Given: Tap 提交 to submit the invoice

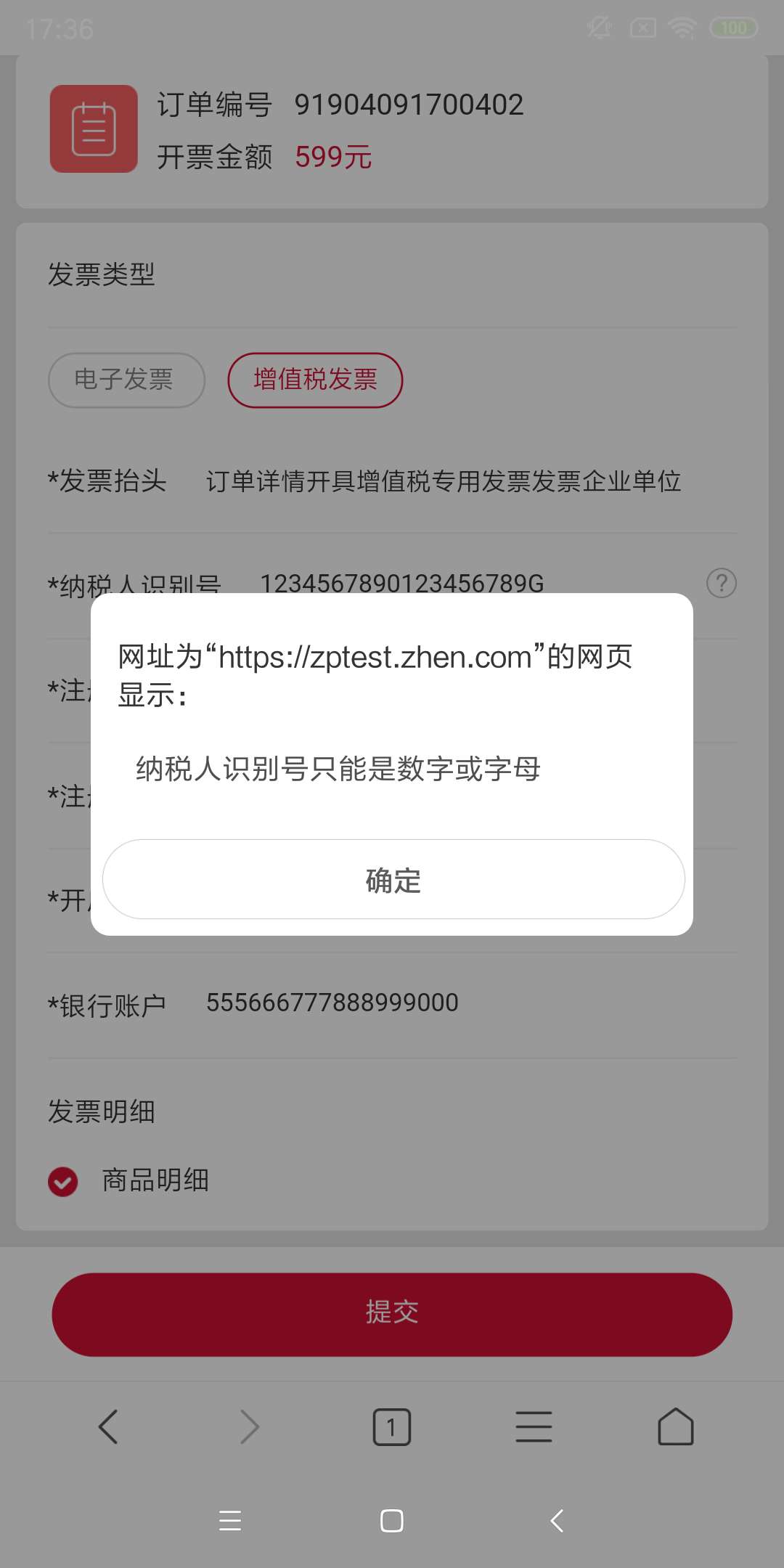Looking at the screenshot, I should click(392, 1314).
